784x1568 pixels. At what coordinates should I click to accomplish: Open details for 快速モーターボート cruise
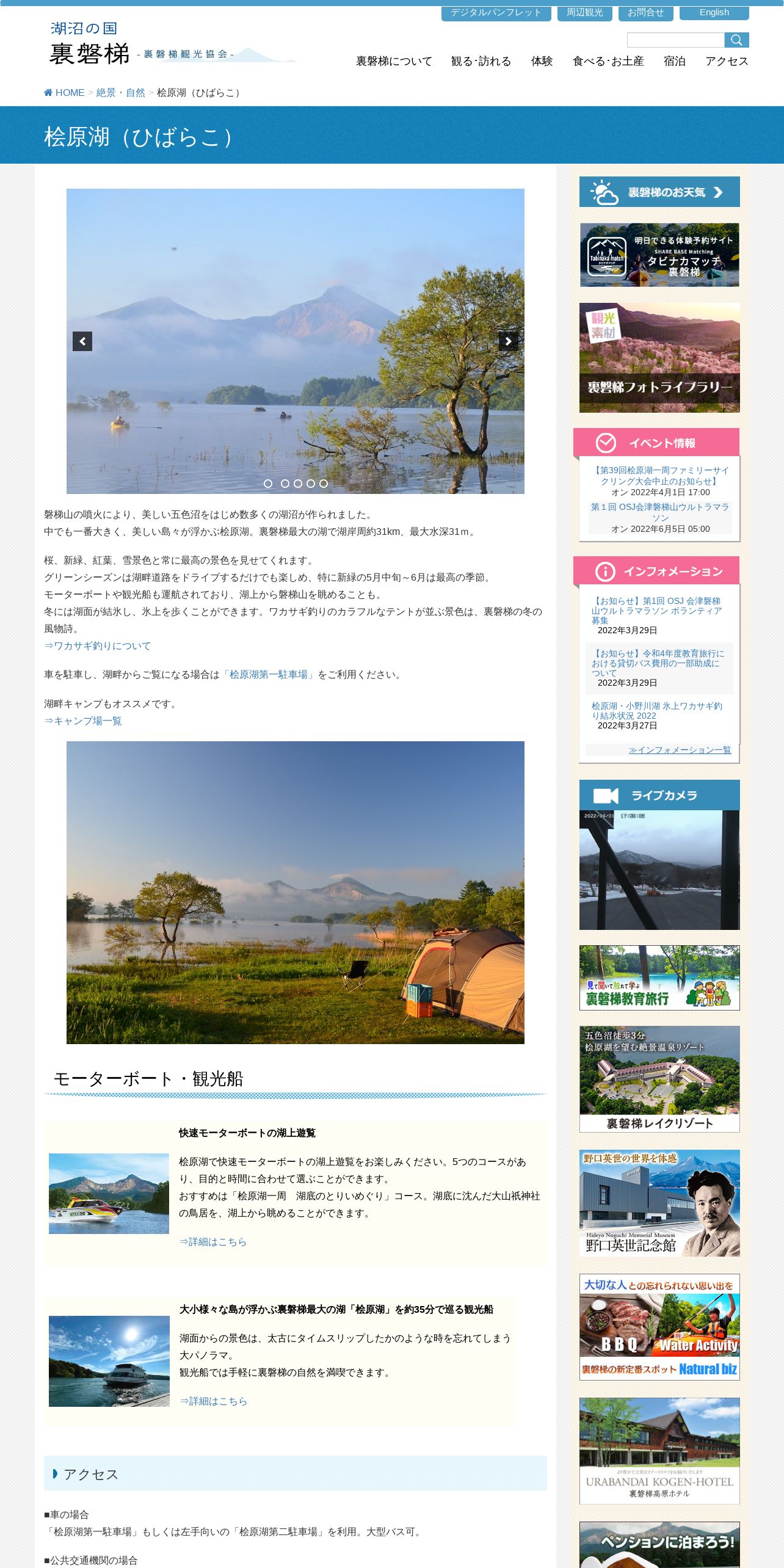pos(213,1241)
